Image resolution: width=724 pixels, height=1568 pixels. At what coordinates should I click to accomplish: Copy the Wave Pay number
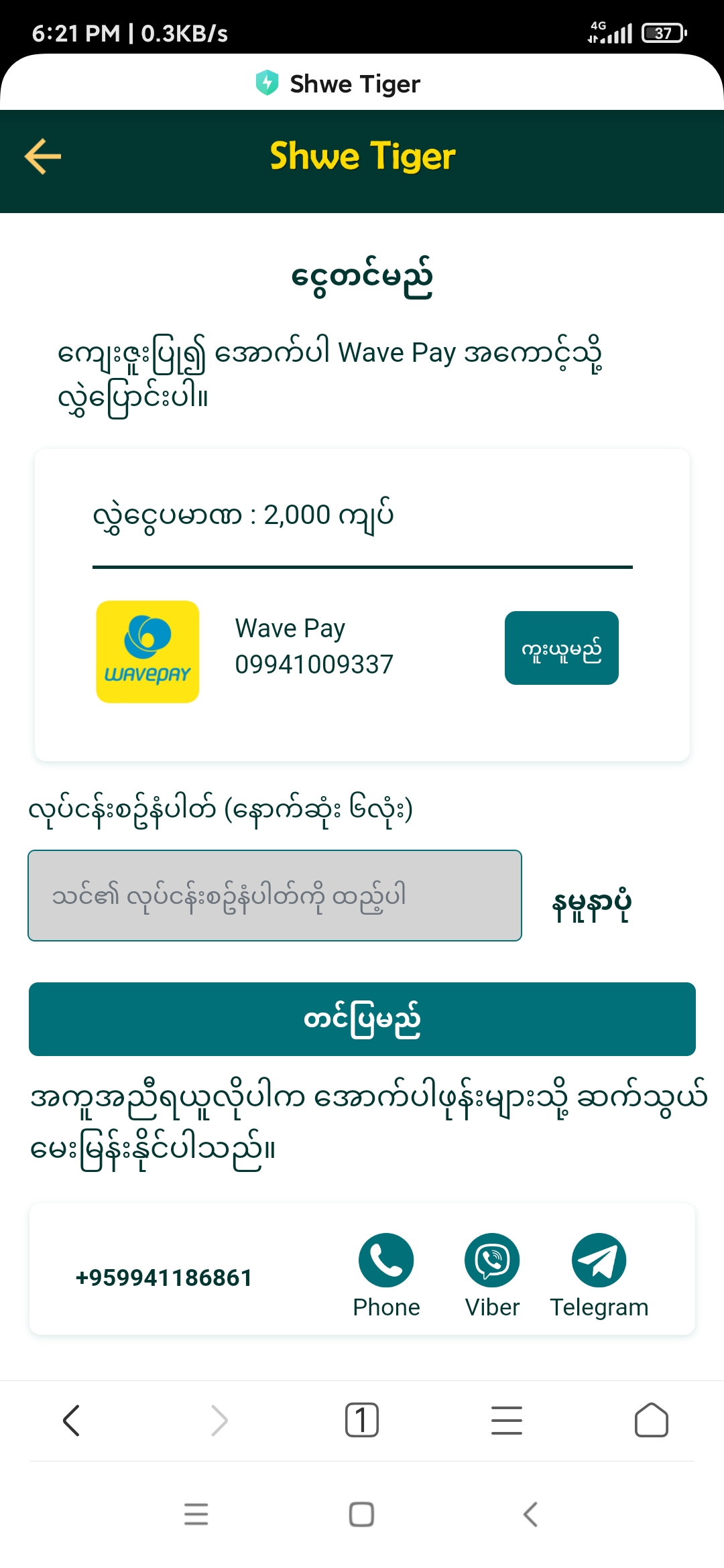pyautogui.click(x=561, y=648)
